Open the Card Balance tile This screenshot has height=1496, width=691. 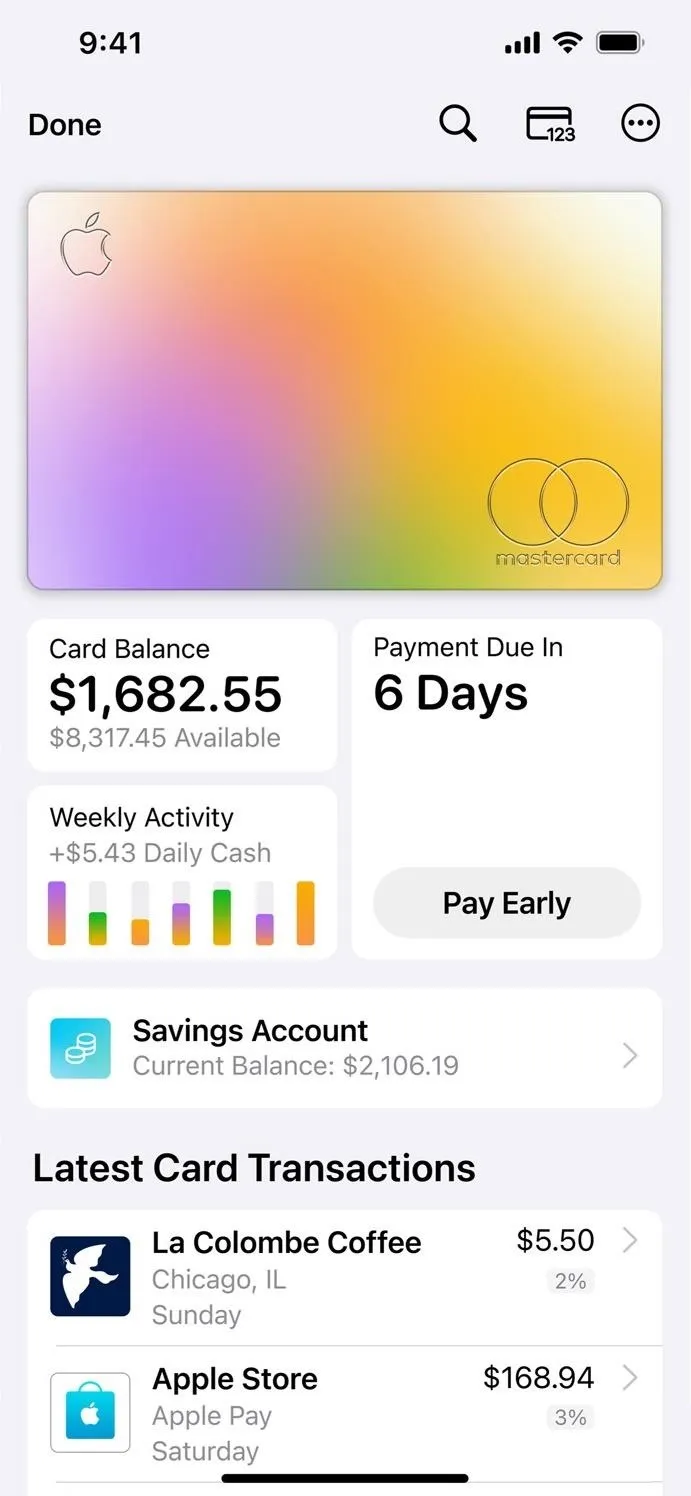(x=182, y=695)
